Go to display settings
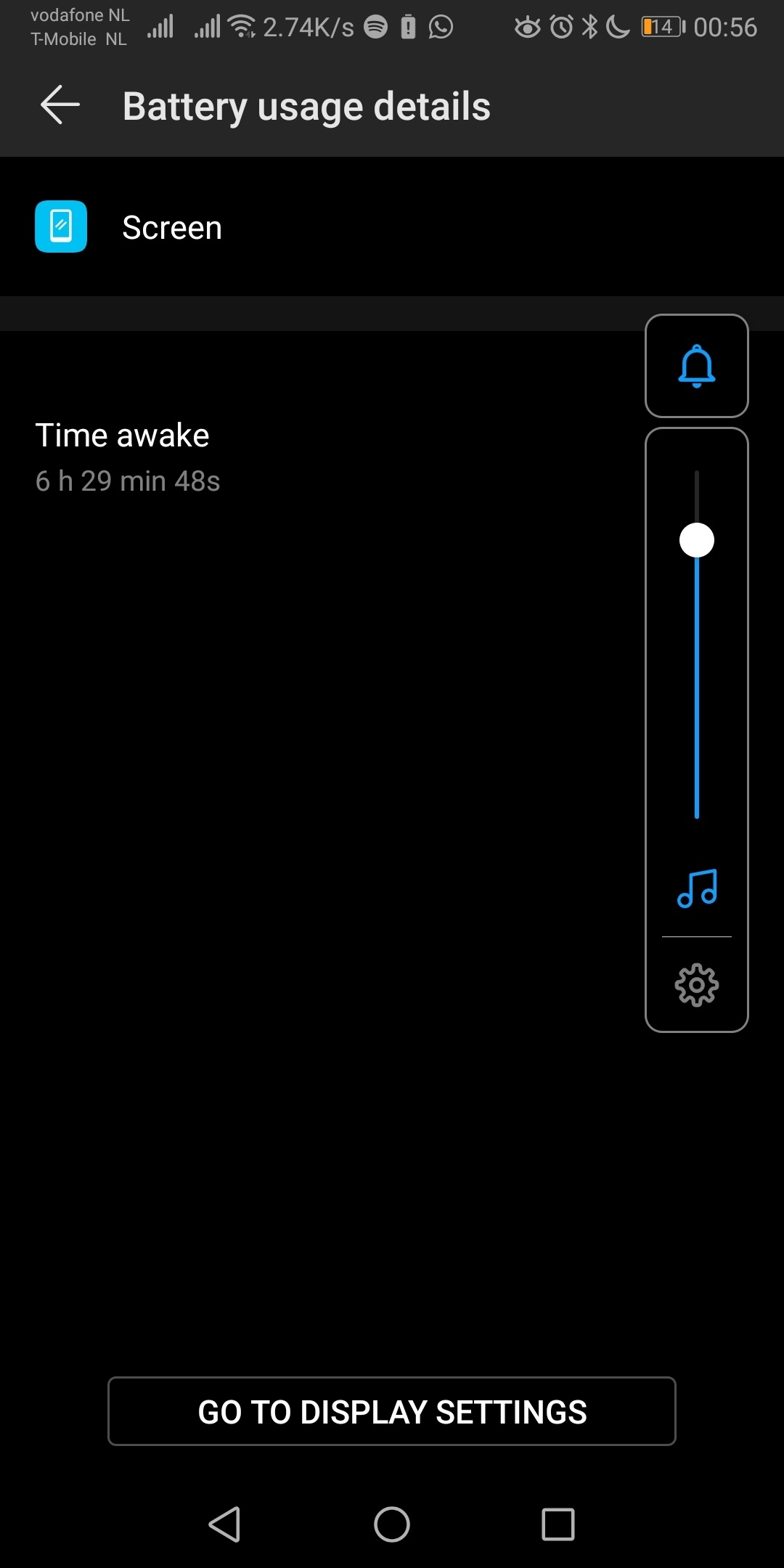The image size is (784, 1568). (392, 1411)
